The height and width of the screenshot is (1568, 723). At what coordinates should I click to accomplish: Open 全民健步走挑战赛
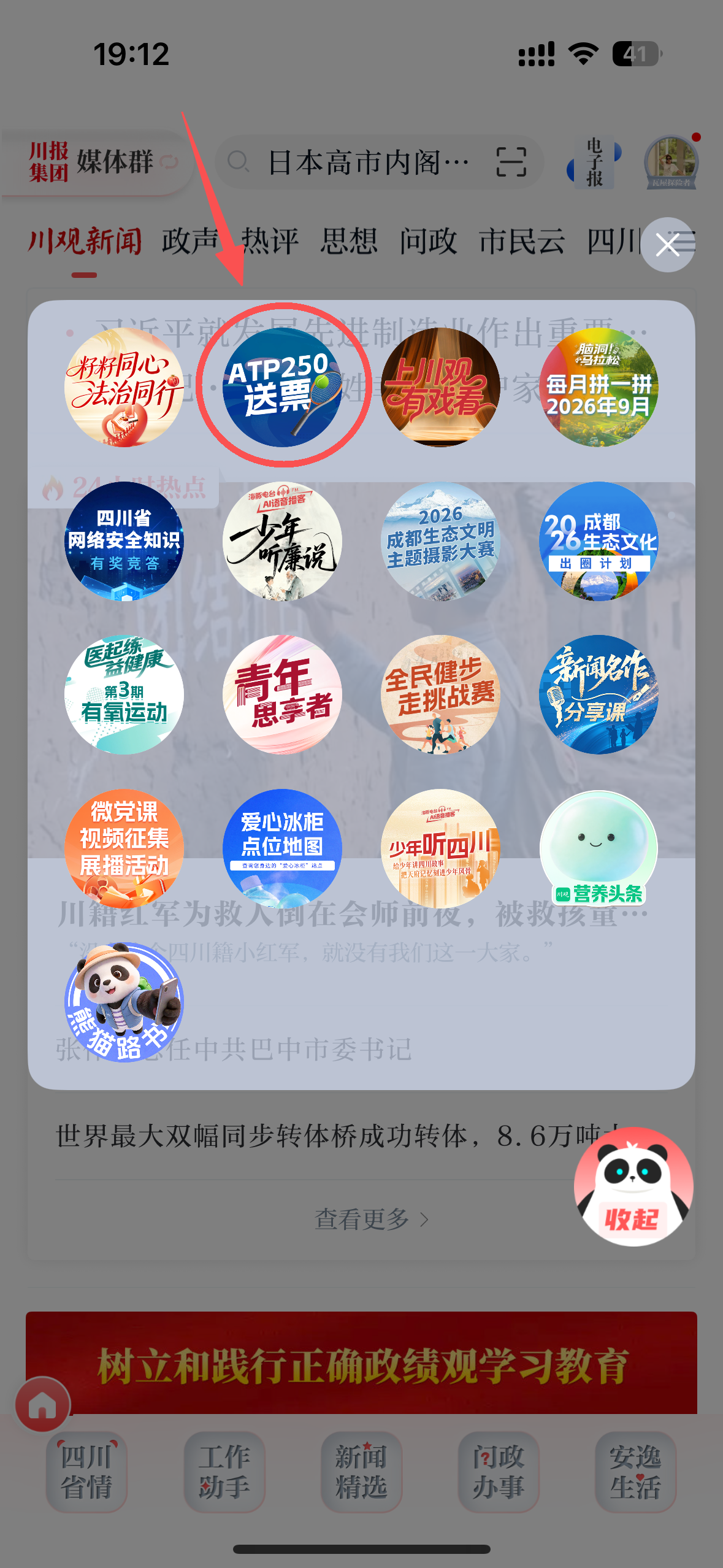coord(440,694)
